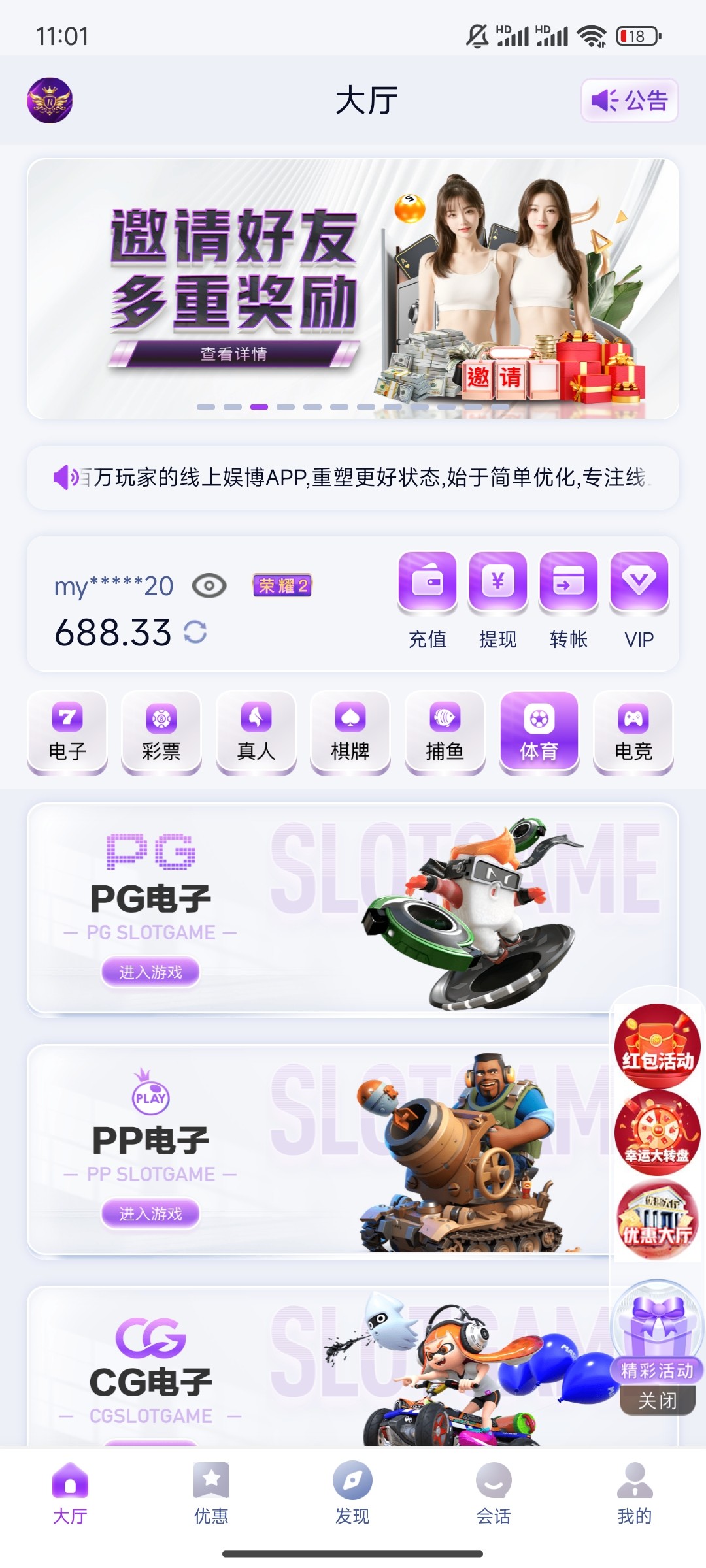The width and height of the screenshot is (706, 1568).
Task: Open the invite friends banner
Action: tap(353, 289)
